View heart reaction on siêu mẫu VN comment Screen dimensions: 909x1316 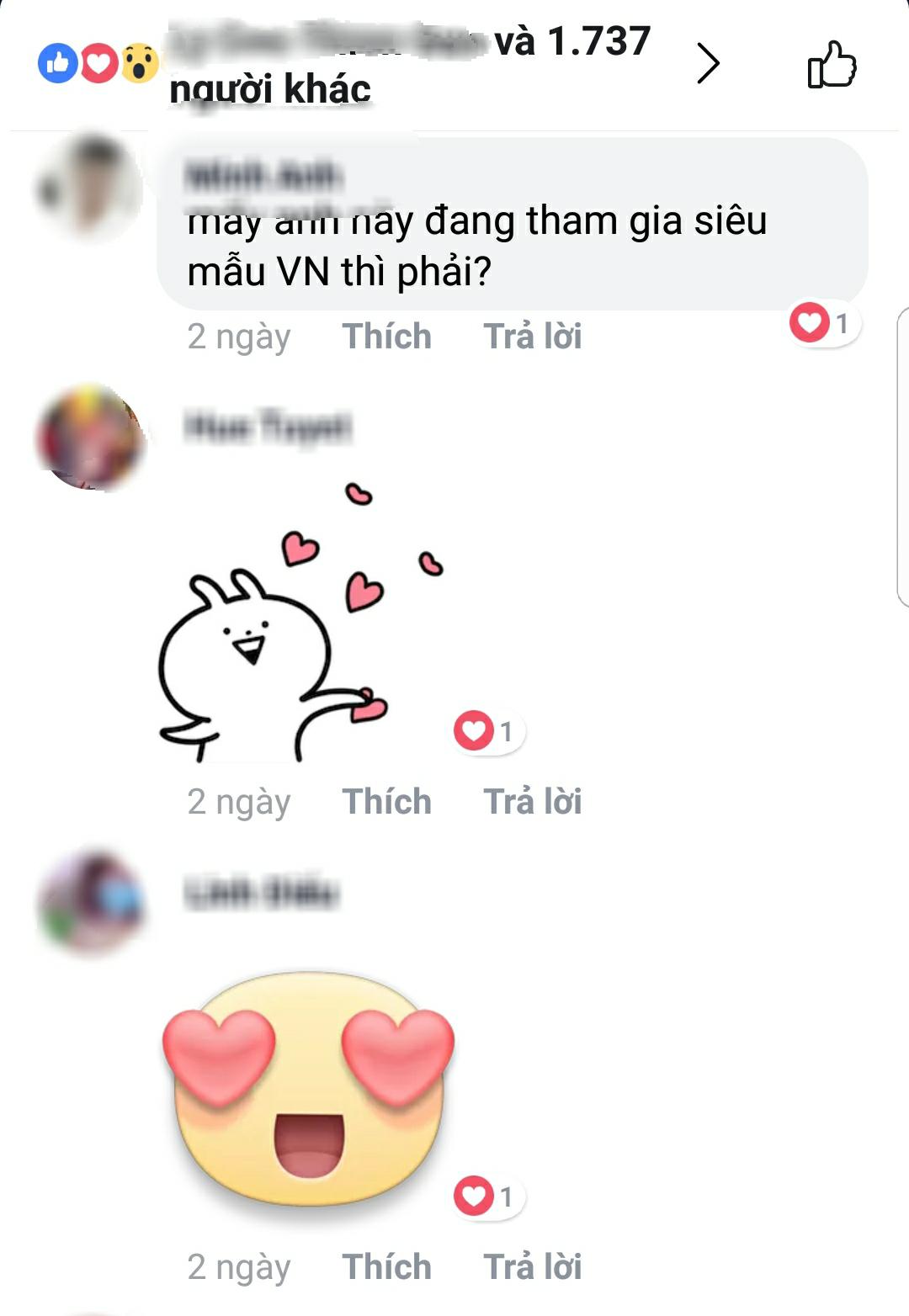822,323
